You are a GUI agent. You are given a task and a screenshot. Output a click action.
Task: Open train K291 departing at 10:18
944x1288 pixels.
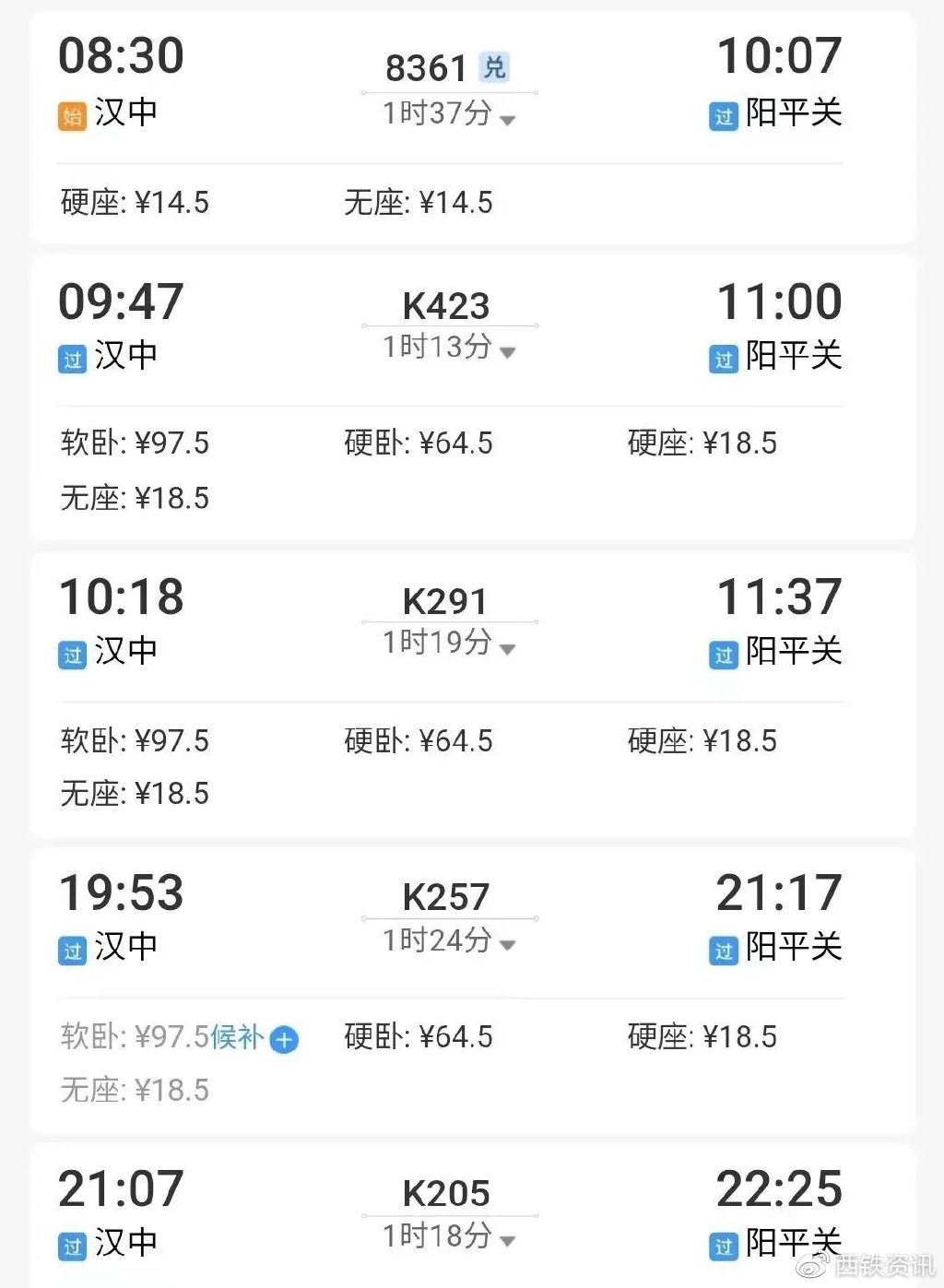click(x=445, y=601)
